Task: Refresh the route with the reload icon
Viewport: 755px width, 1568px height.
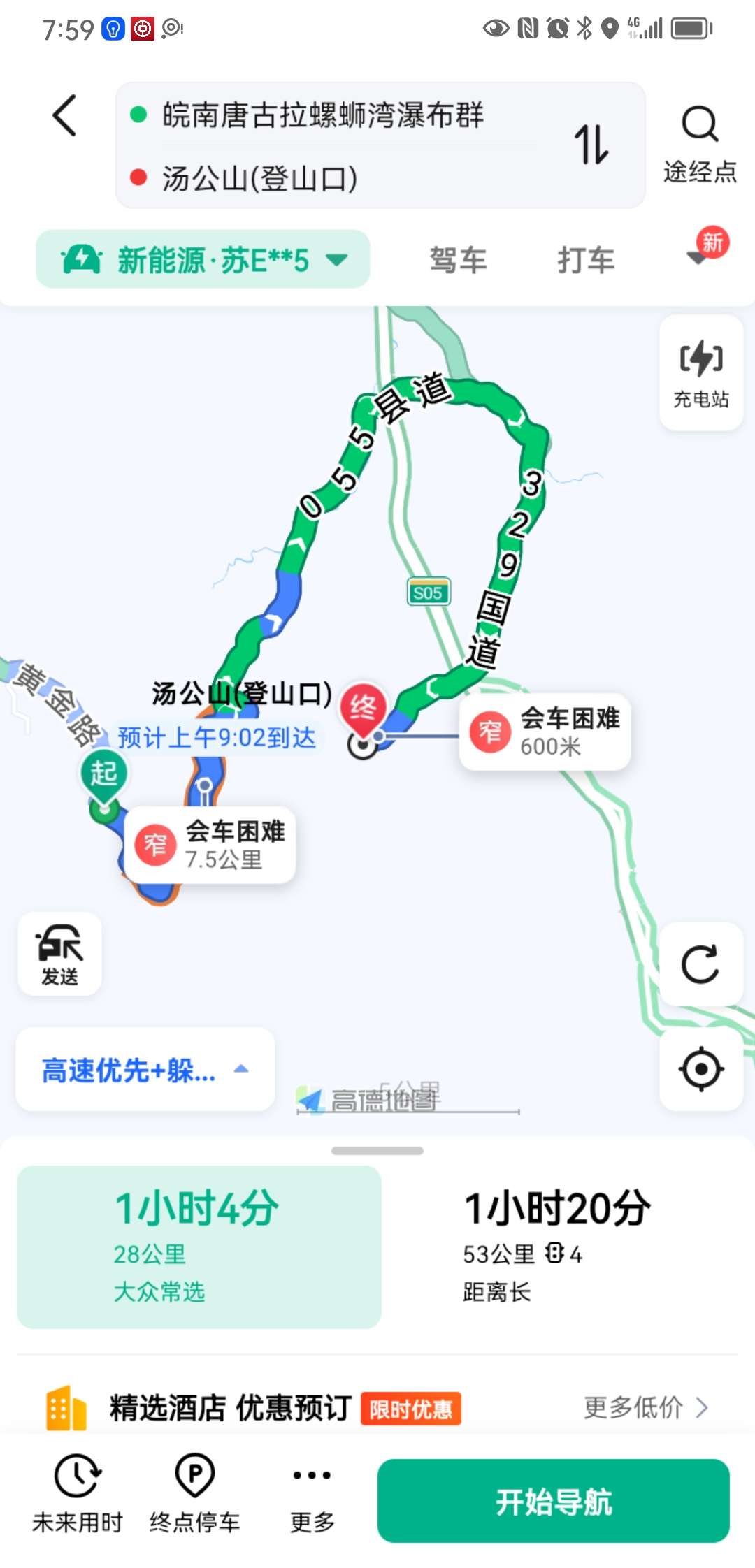Action: coord(700,964)
